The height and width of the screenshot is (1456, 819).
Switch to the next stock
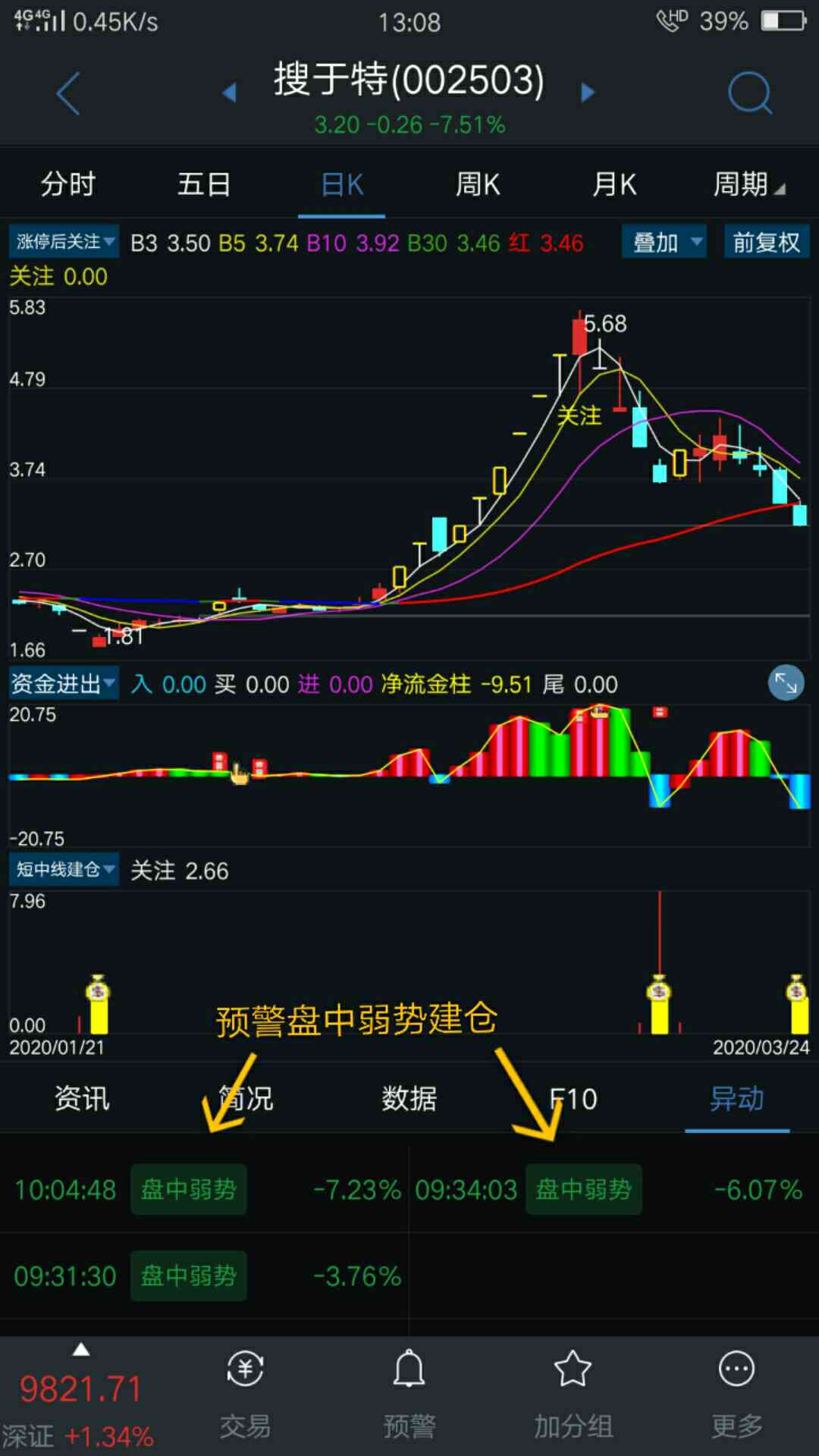click(x=588, y=93)
